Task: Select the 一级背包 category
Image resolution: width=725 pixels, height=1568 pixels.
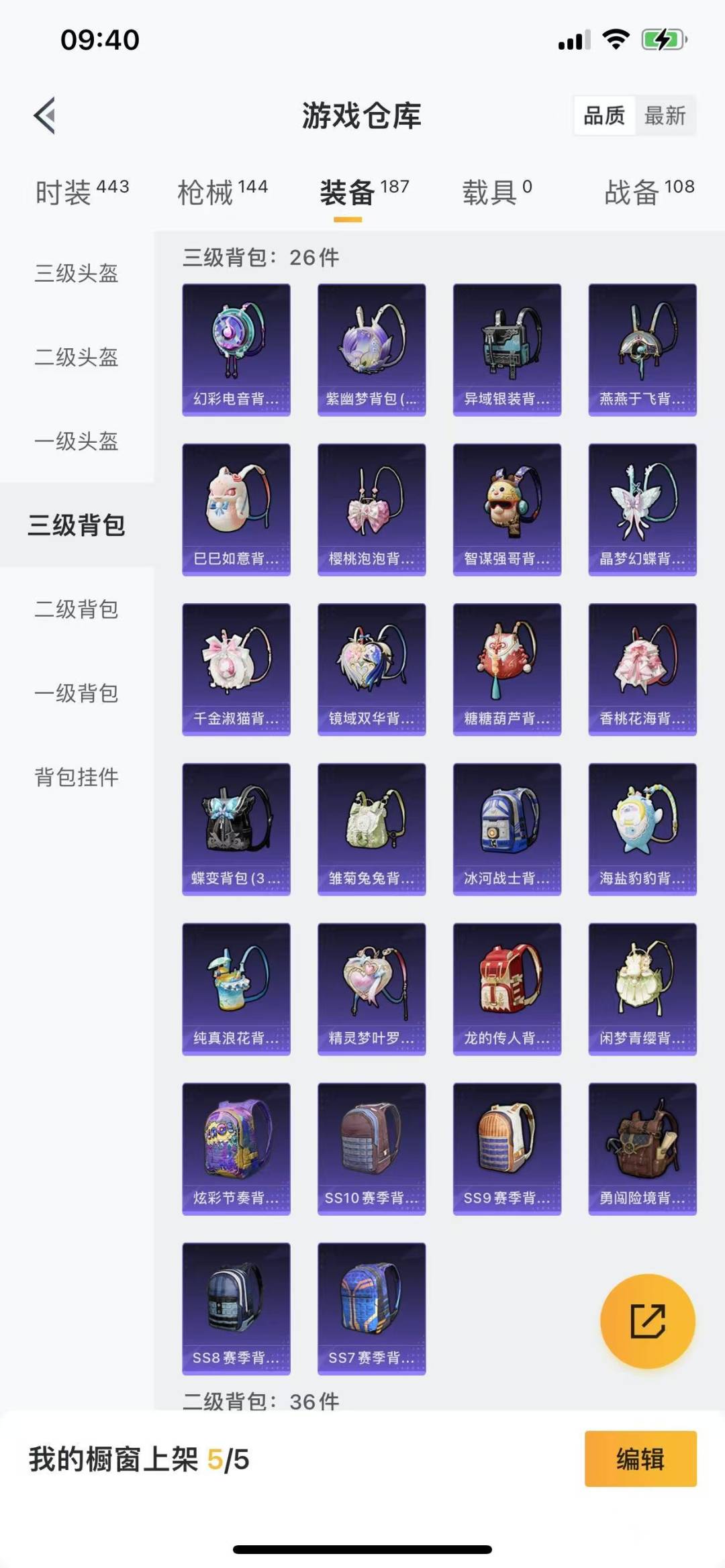Action: [77, 692]
